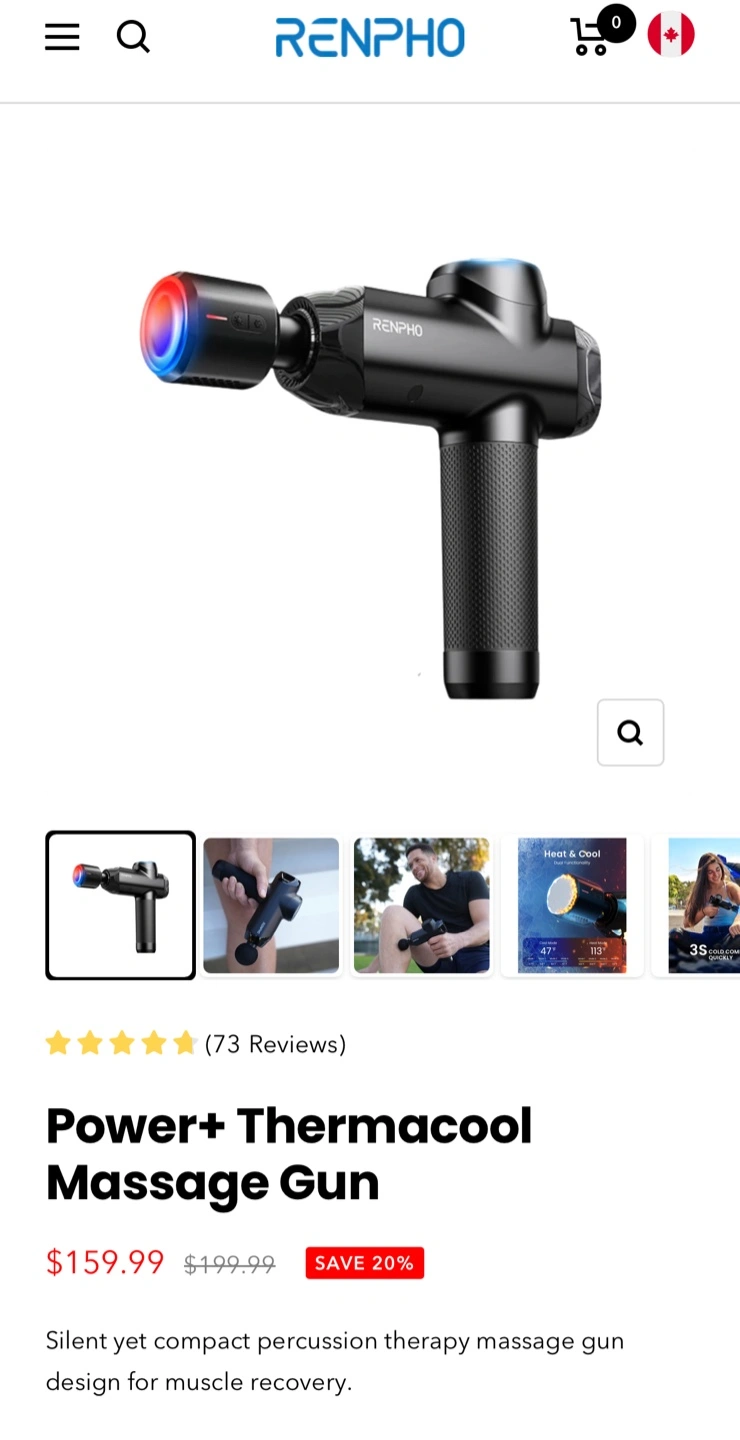Change country via the Canada flag
The height and width of the screenshot is (1440, 740).
(x=671, y=35)
